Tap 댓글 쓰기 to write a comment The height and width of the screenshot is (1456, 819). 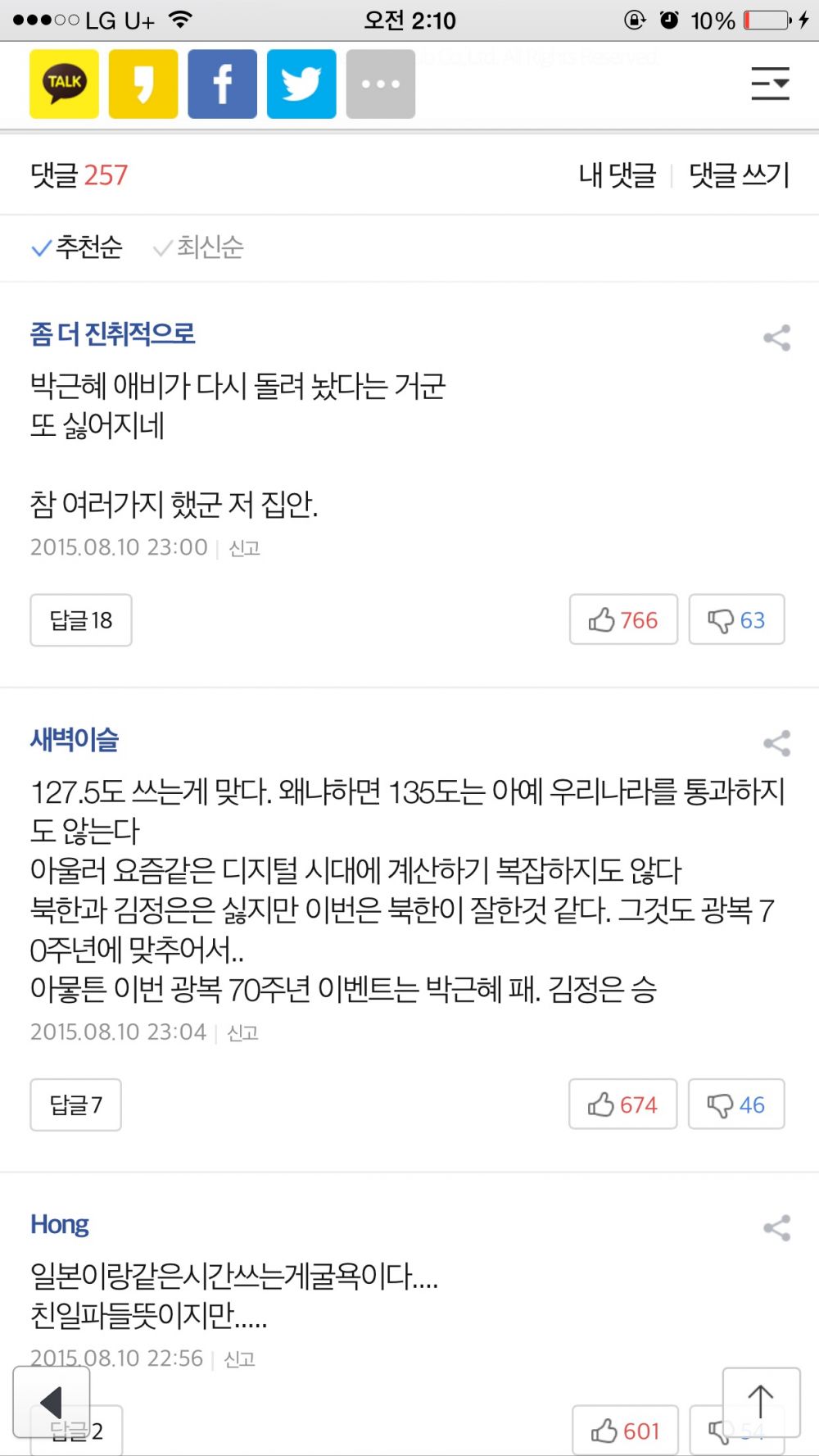[x=739, y=175]
